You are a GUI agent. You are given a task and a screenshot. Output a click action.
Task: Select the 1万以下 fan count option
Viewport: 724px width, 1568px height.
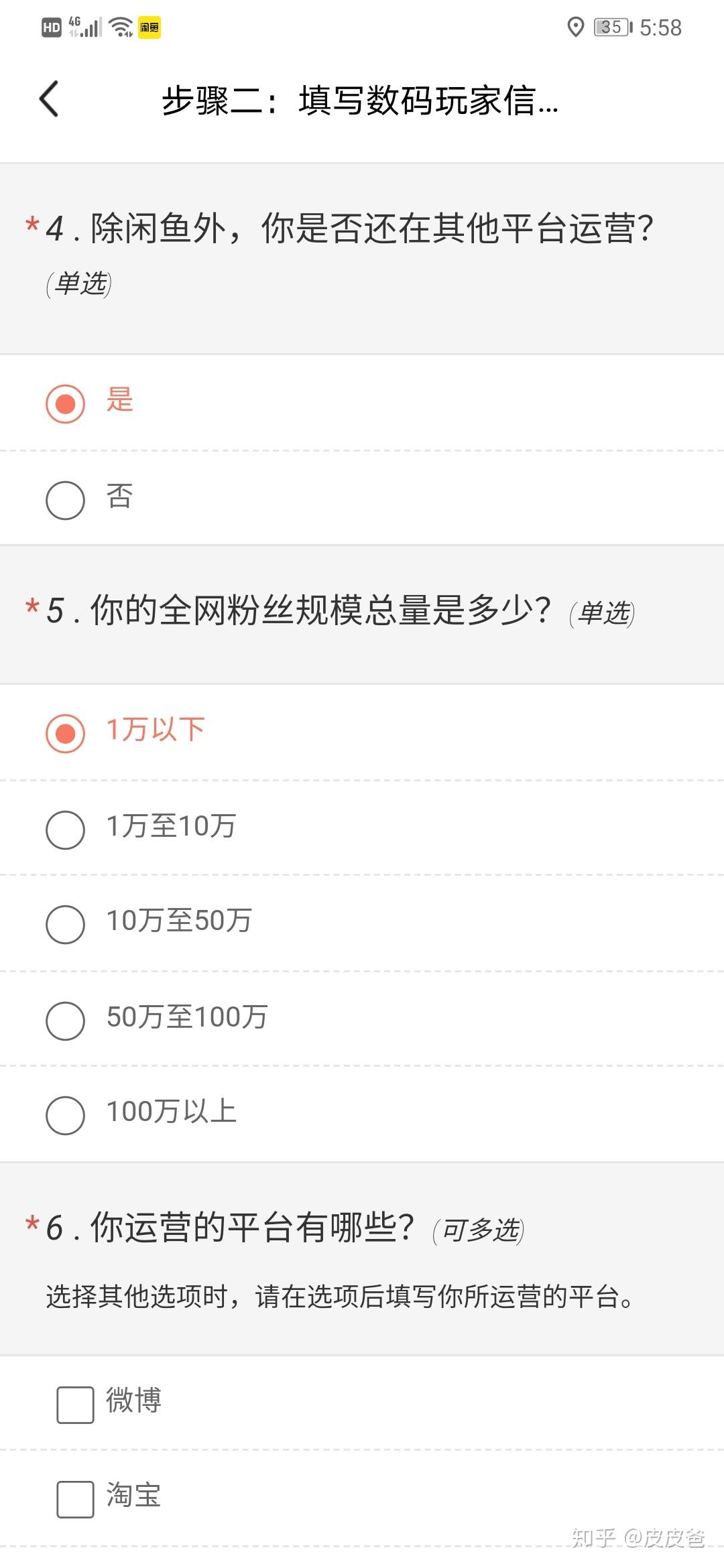click(66, 733)
